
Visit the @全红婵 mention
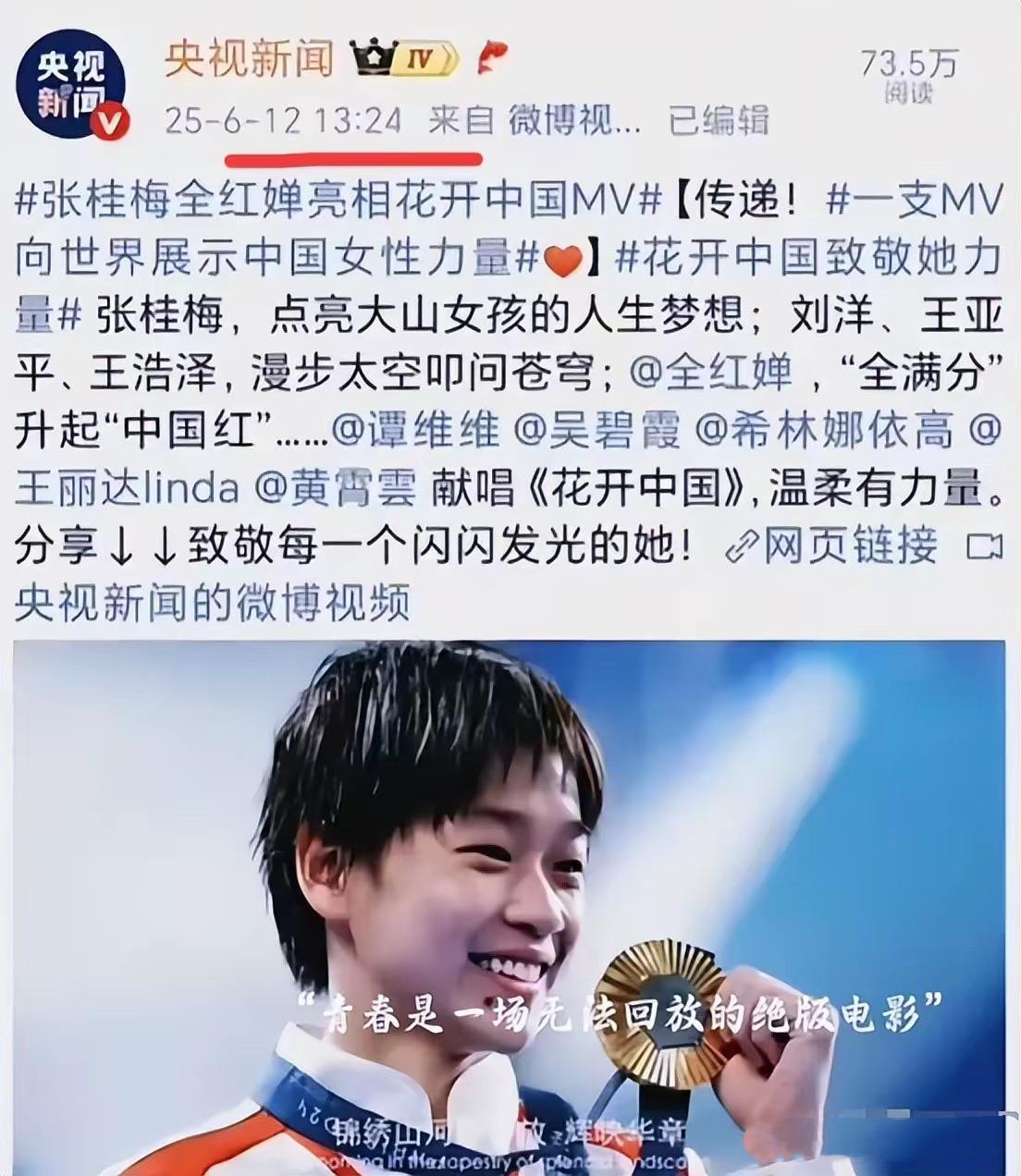(x=710, y=374)
